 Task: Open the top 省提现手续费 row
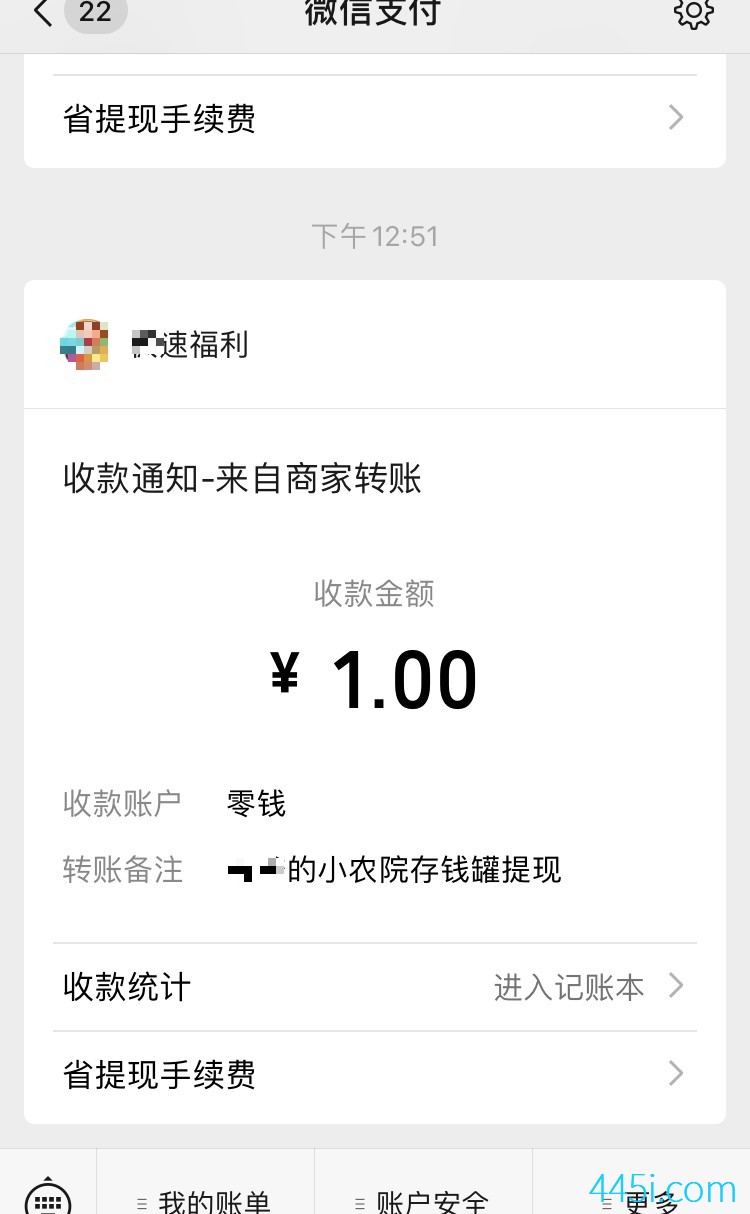pyautogui.click(x=375, y=119)
